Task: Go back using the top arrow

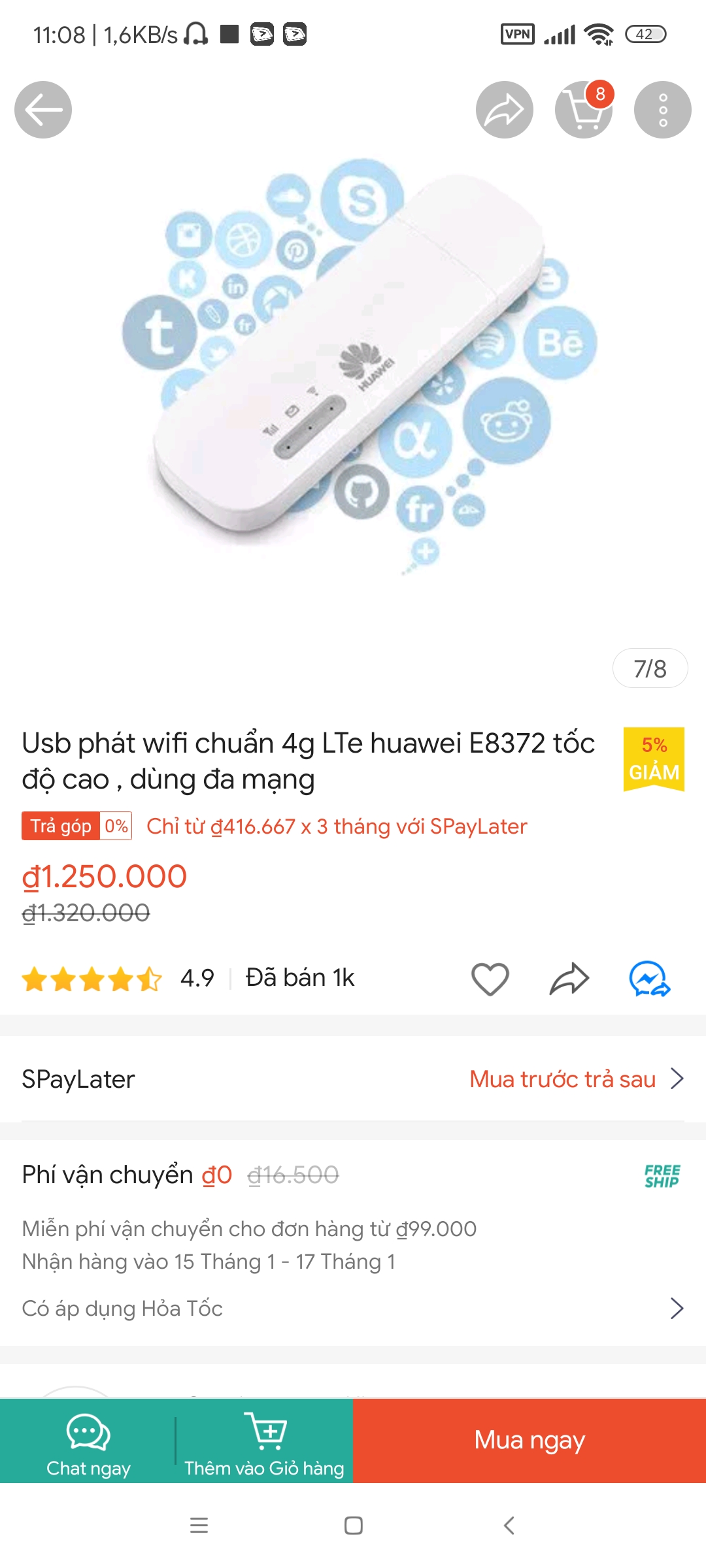Action: 43,110
